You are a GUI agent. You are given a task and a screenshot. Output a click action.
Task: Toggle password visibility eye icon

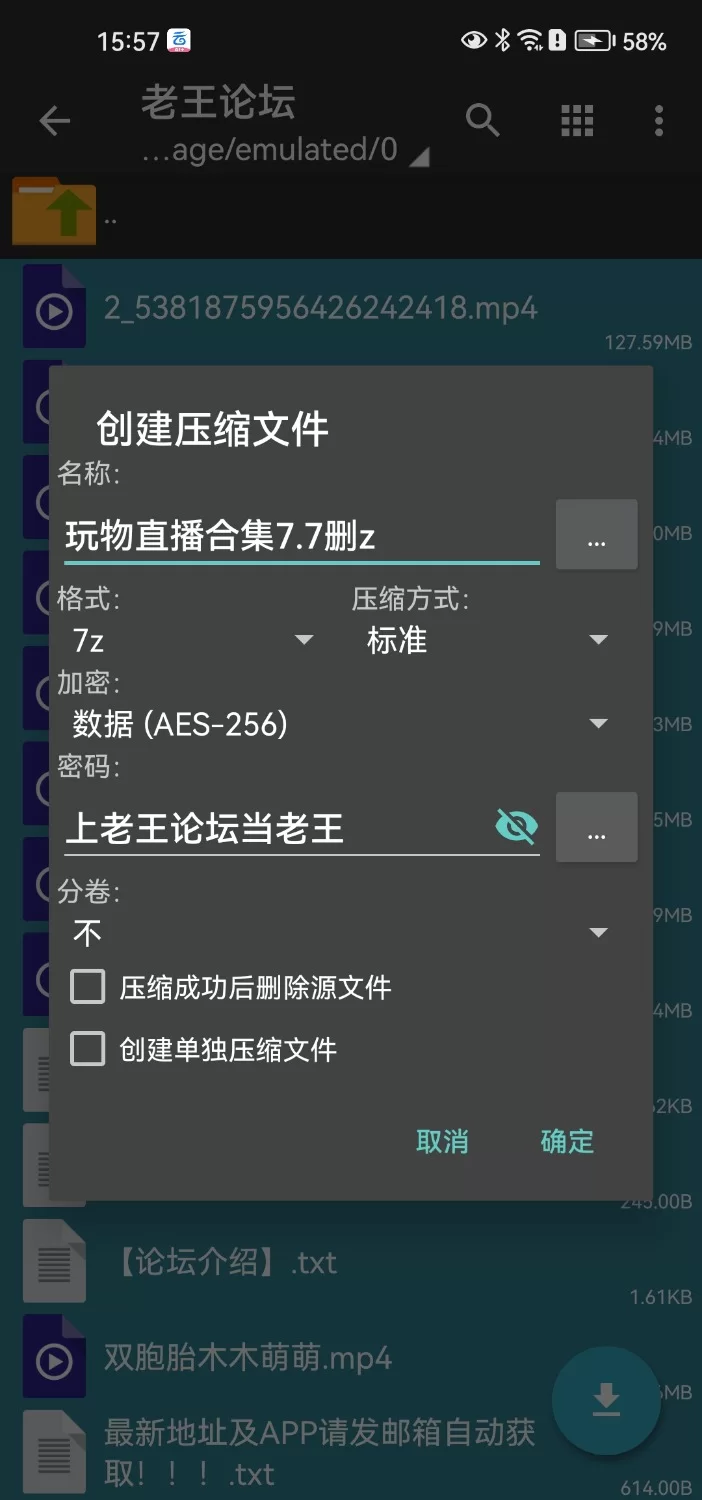pyautogui.click(x=516, y=827)
